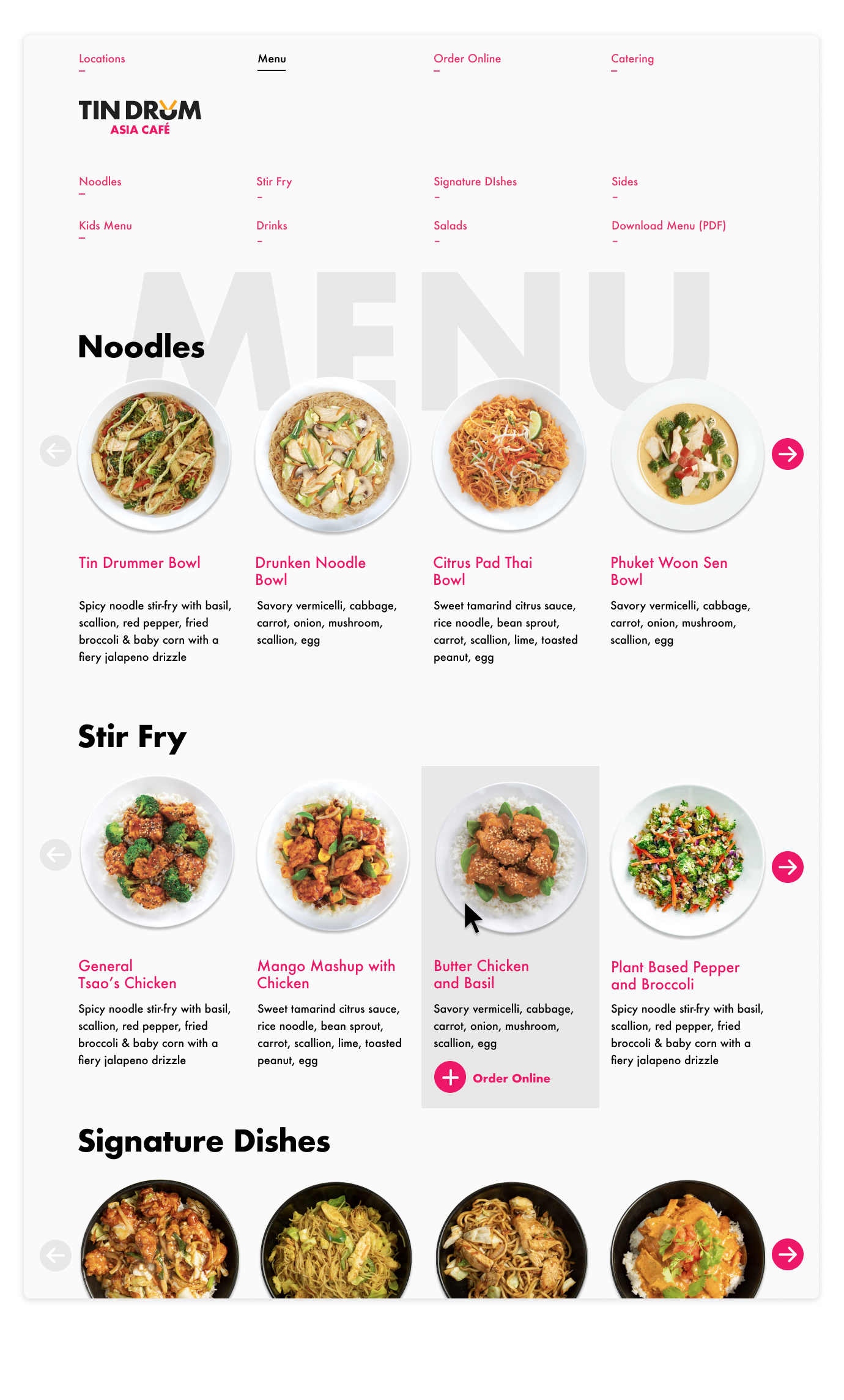
Task: Open the Salads category
Action: pyautogui.click(x=450, y=226)
